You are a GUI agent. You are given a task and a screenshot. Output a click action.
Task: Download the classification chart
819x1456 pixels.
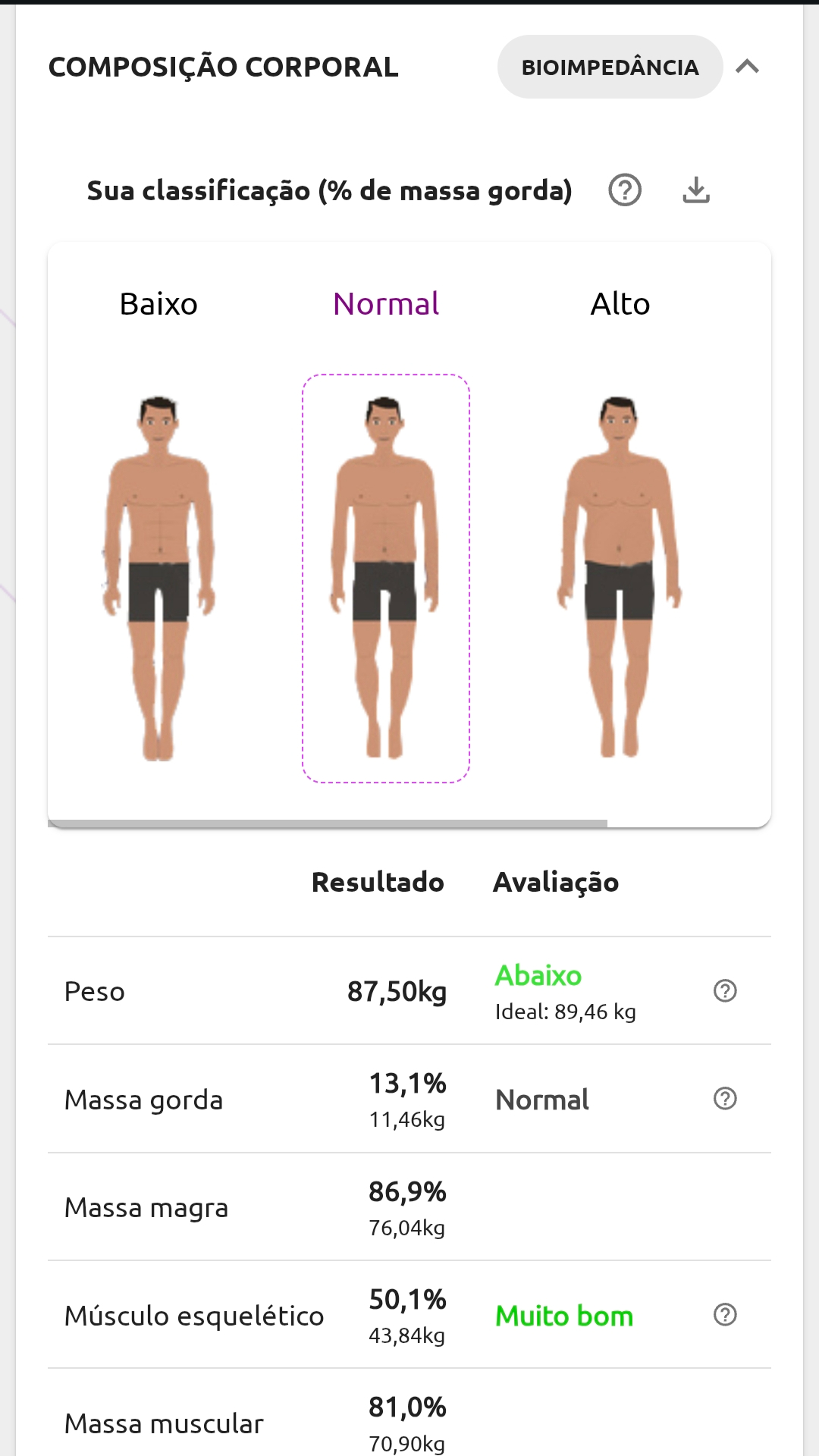tap(696, 190)
